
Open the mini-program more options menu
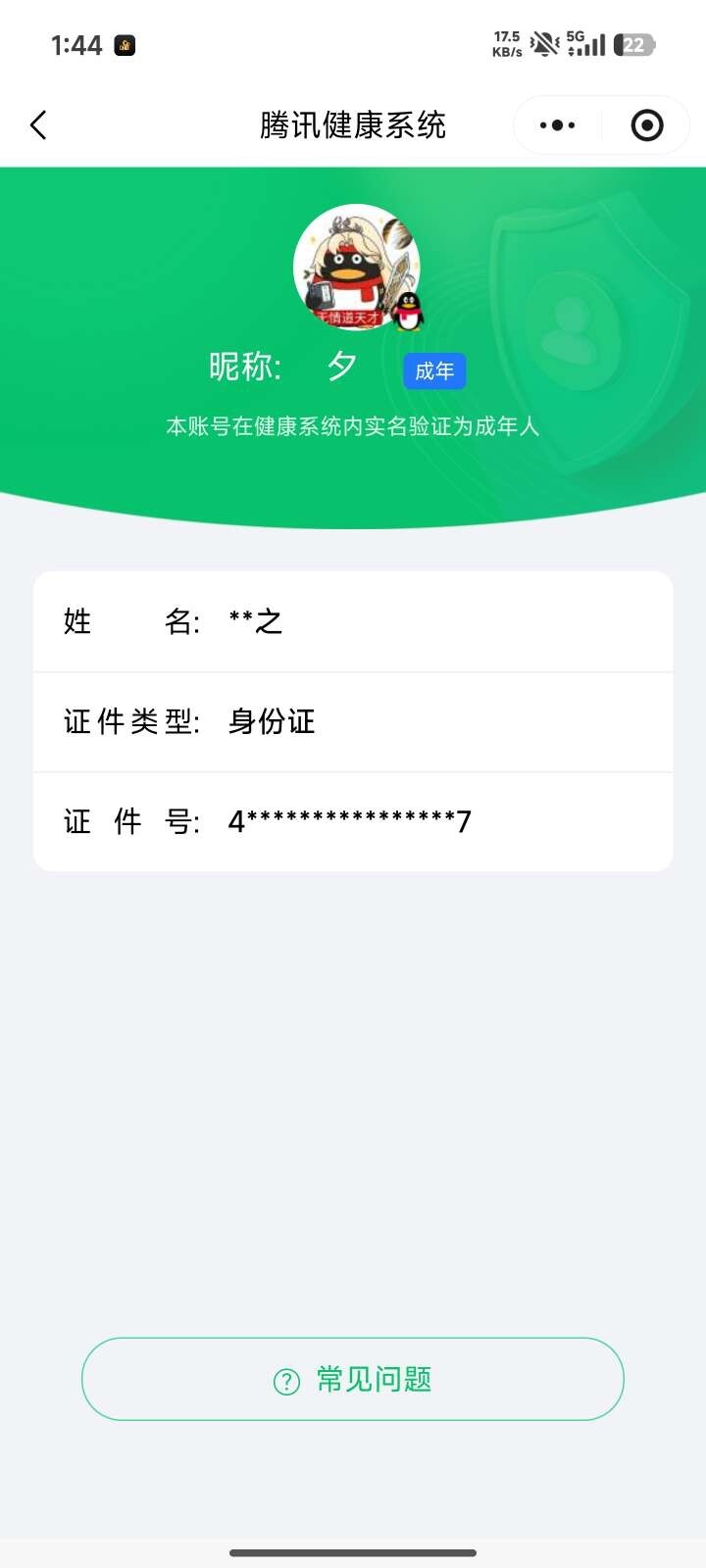click(x=556, y=124)
